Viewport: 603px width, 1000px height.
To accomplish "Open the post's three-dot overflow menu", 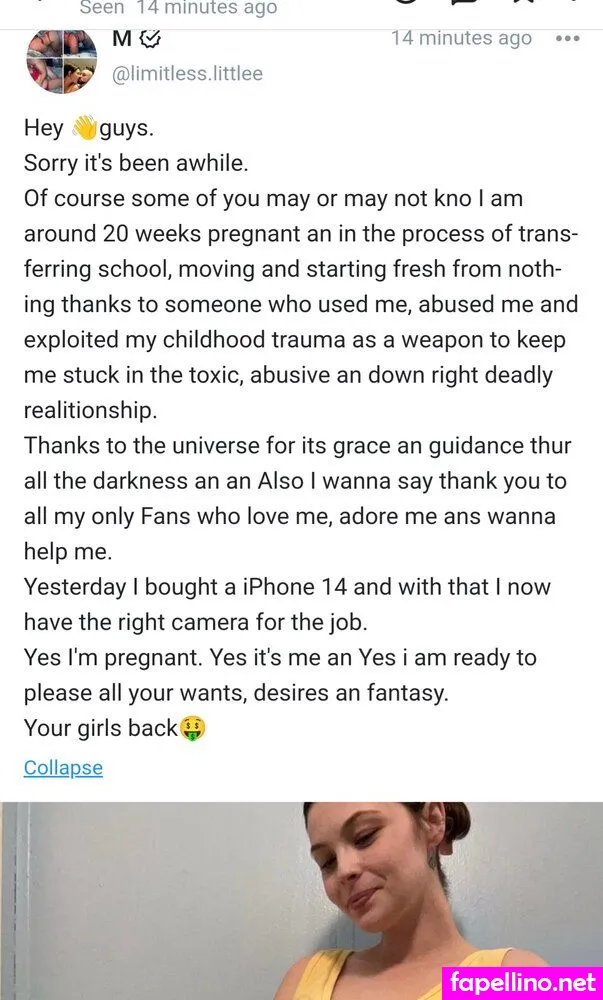I will pyautogui.click(x=568, y=39).
